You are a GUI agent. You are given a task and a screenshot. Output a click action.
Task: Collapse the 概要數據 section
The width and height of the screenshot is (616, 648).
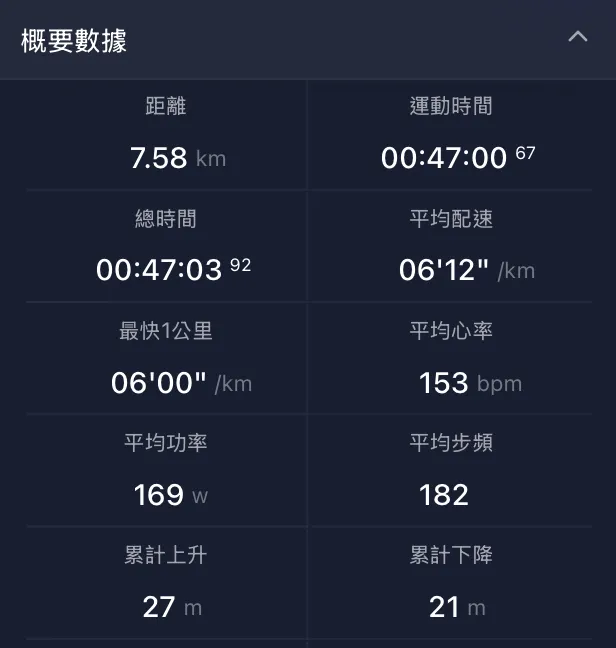coord(577,37)
